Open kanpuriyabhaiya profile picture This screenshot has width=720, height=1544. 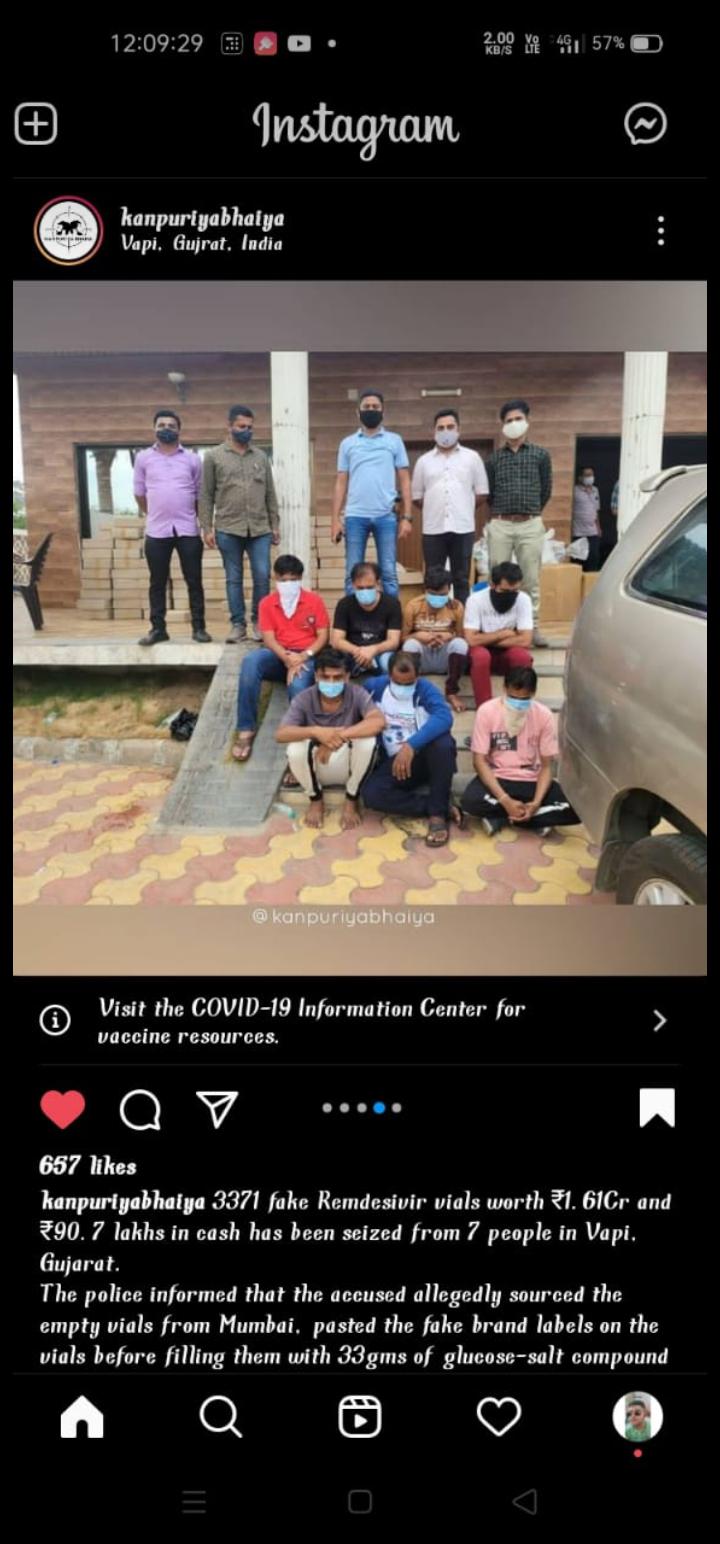[x=68, y=231]
